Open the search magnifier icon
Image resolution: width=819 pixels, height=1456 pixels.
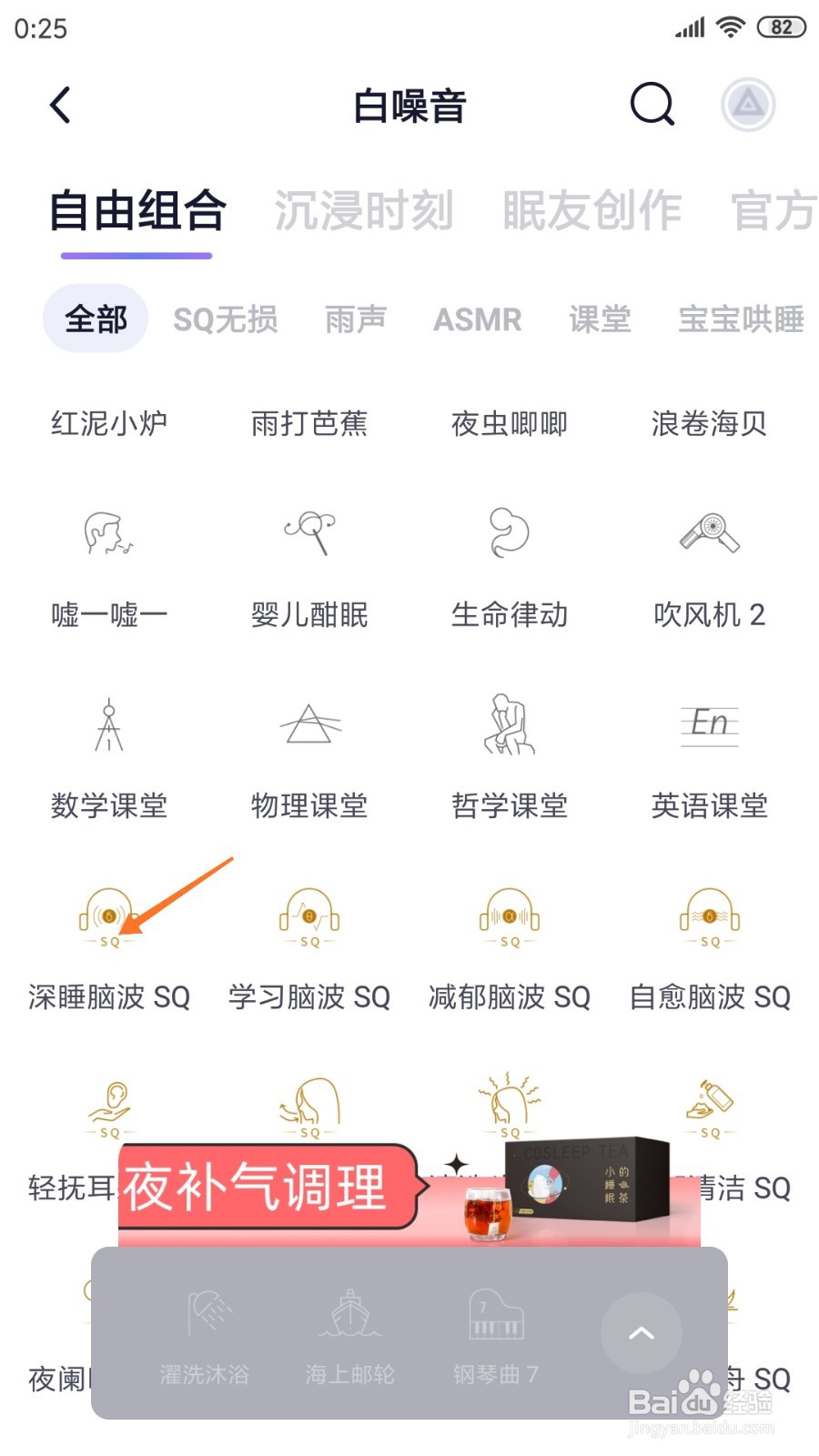[x=652, y=104]
